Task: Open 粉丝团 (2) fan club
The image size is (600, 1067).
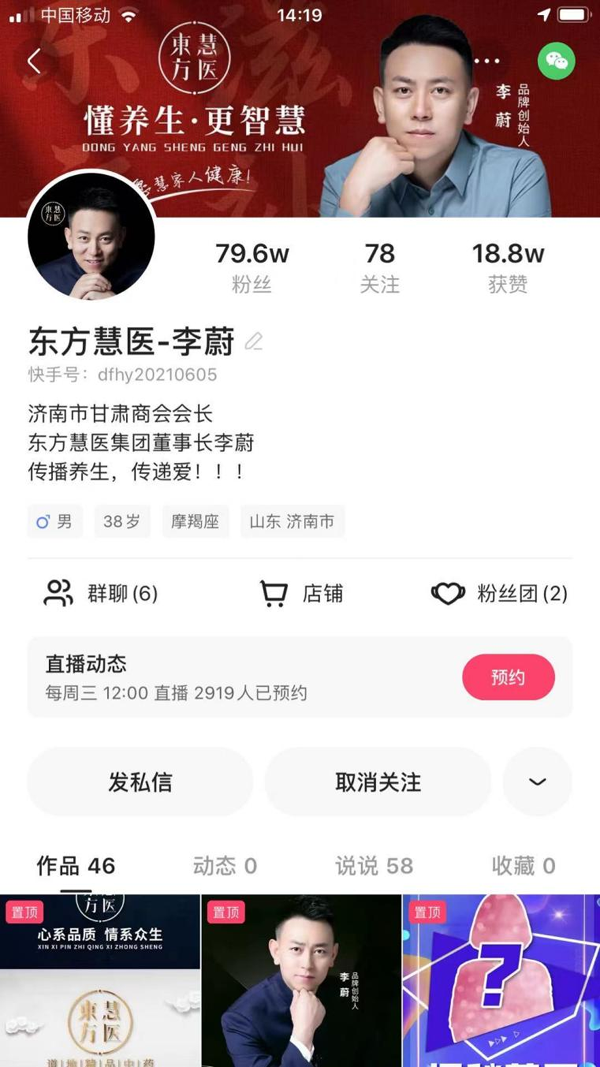Action: click(x=499, y=594)
